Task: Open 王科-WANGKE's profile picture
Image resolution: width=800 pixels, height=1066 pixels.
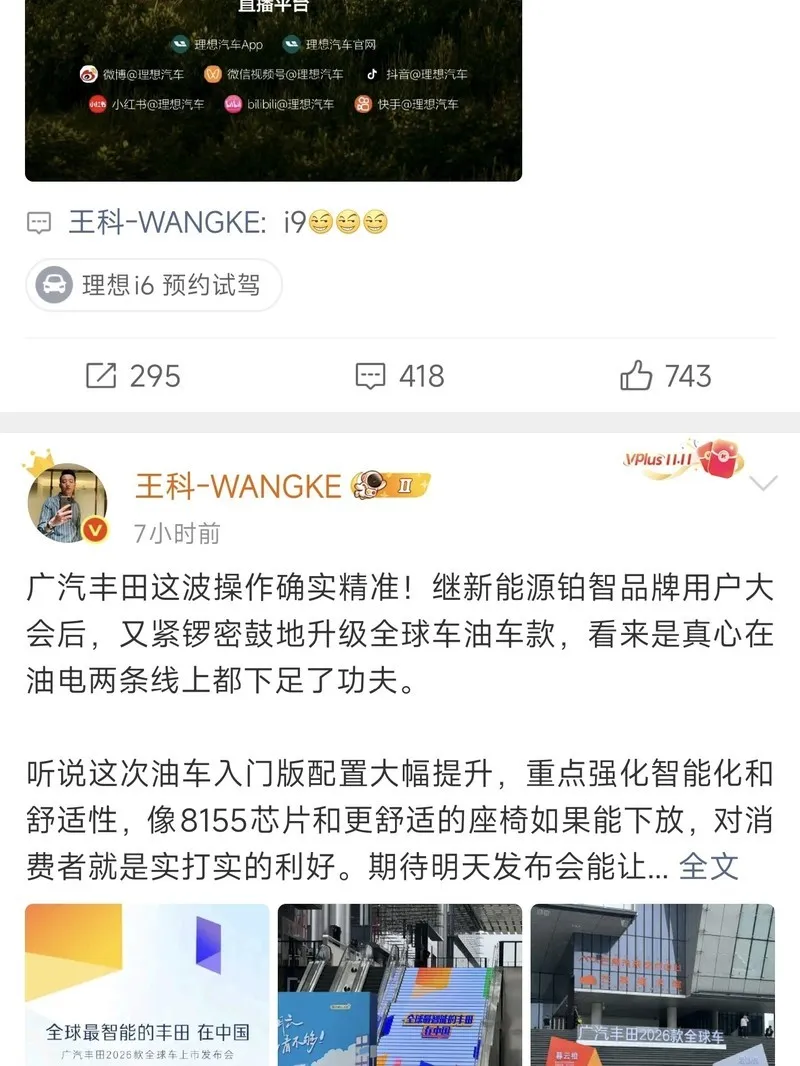Action: 68,503
